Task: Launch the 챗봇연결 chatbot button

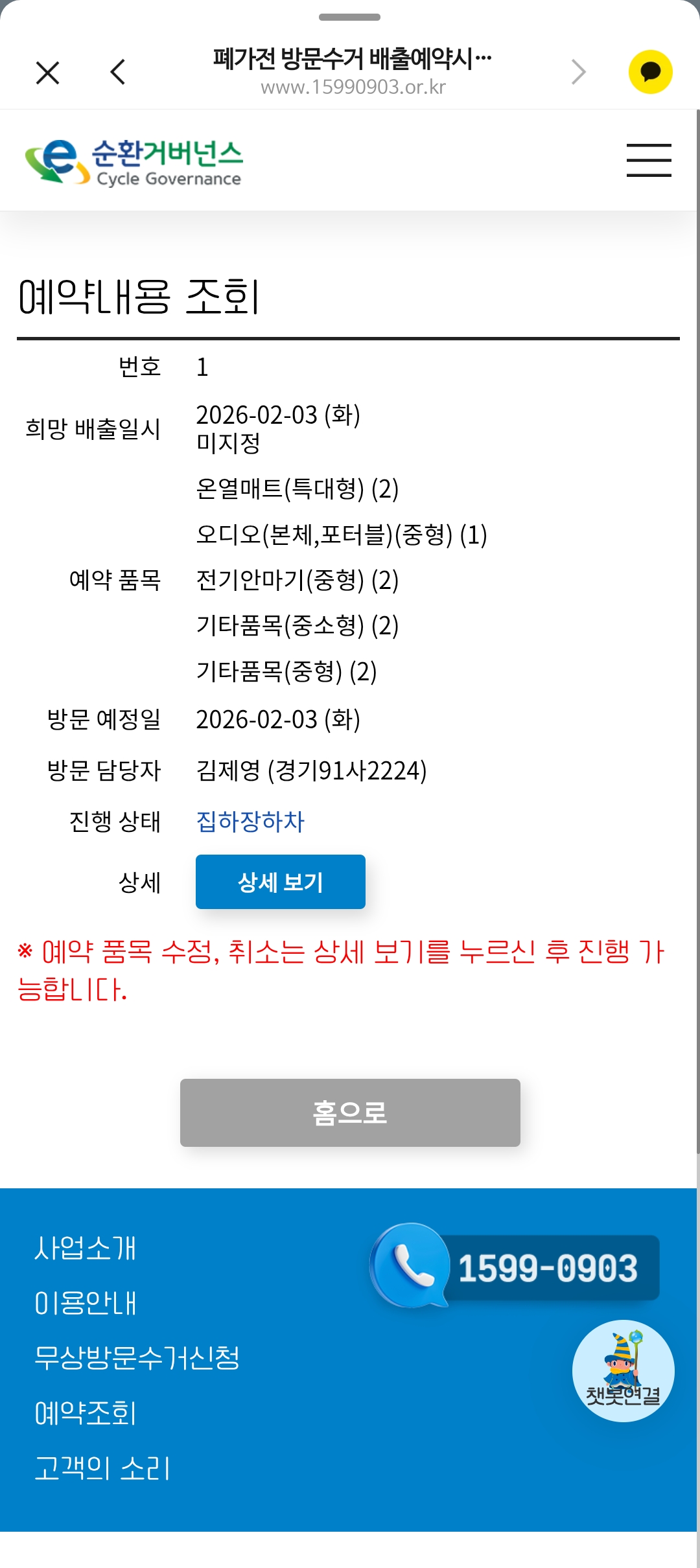Action: [x=624, y=1371]
